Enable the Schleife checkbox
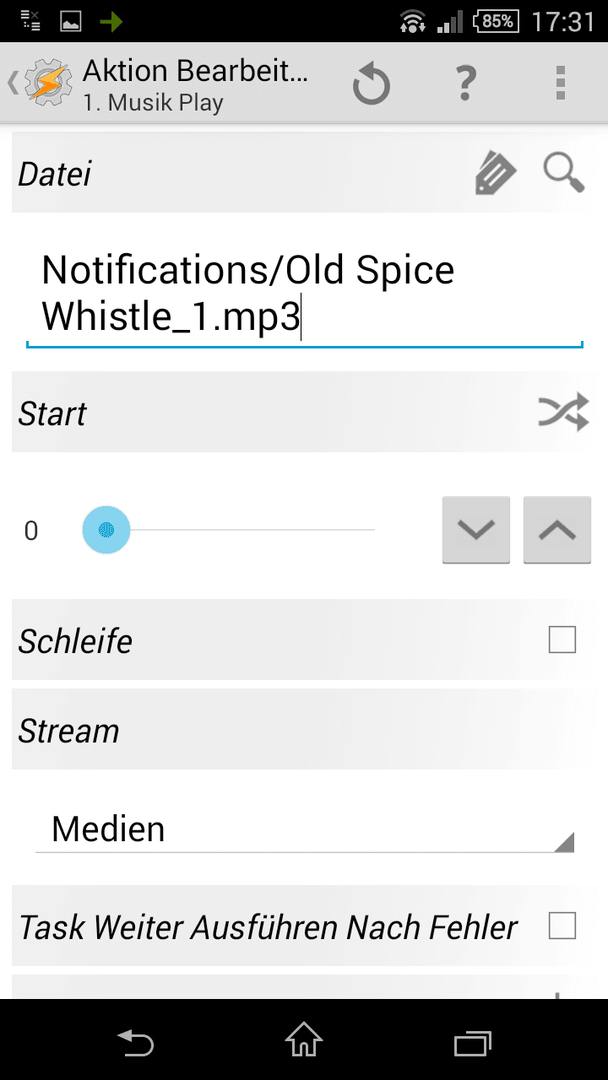 coord(562,640)
